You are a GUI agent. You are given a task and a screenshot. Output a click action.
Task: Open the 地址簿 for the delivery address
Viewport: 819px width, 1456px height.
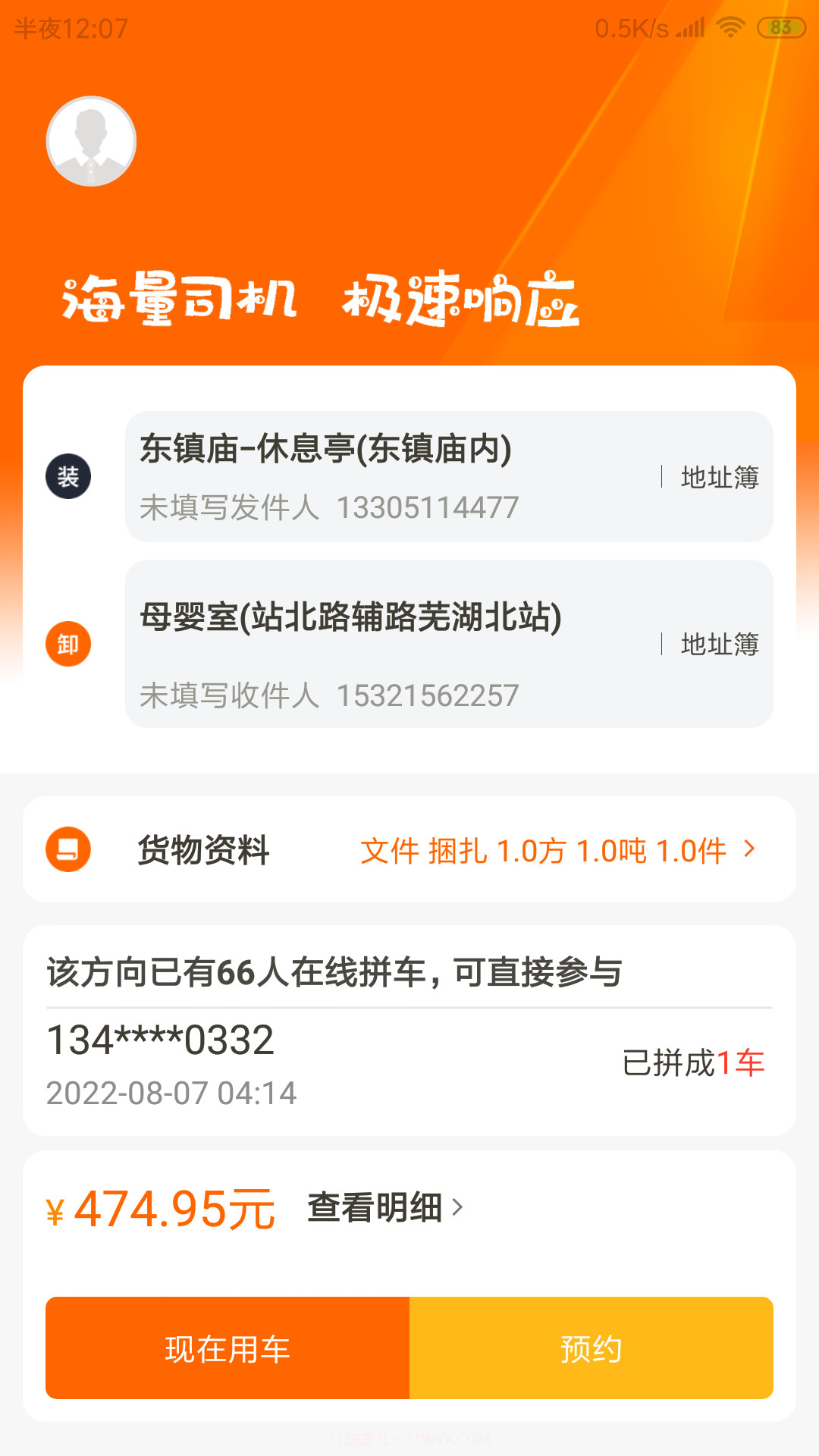pos(721,644)
